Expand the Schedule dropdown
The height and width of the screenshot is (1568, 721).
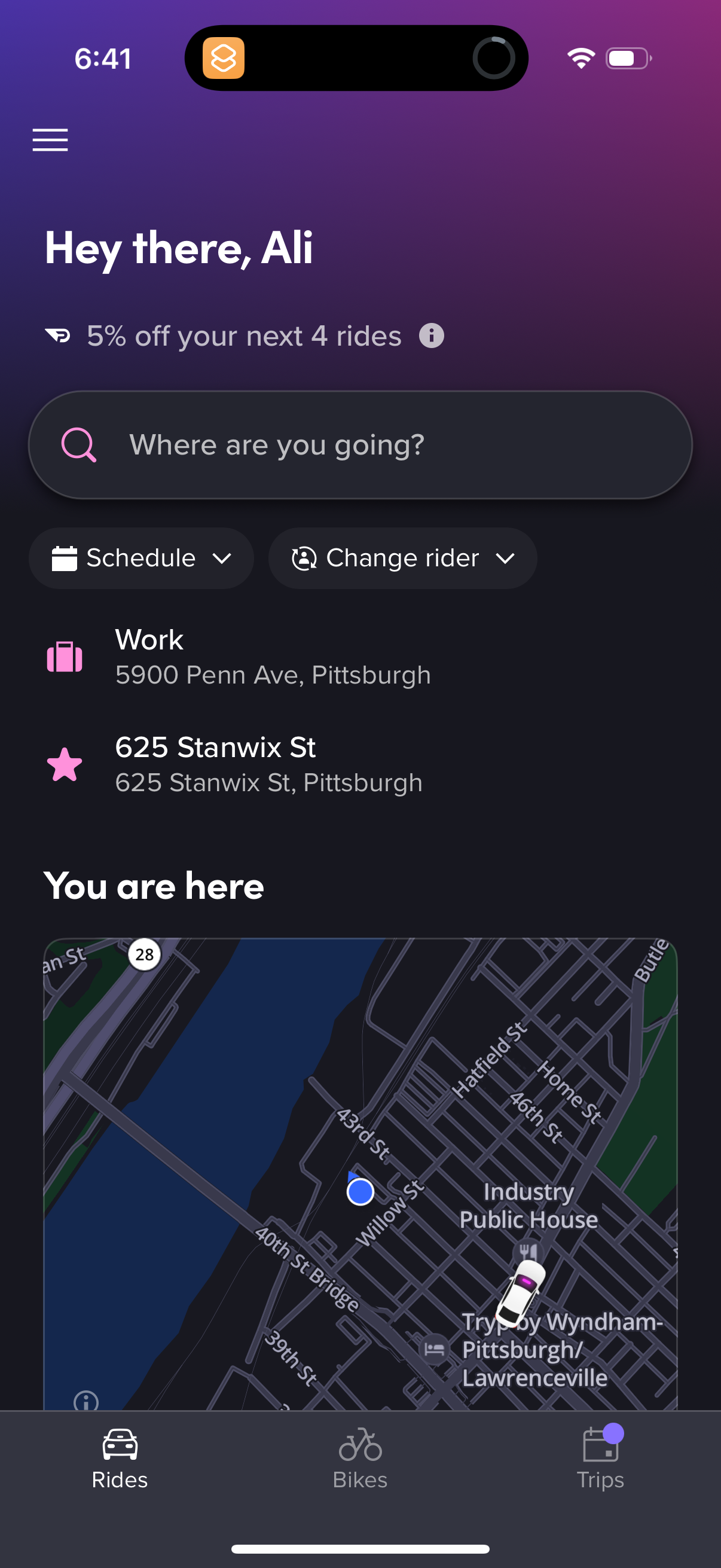point(141,557)
